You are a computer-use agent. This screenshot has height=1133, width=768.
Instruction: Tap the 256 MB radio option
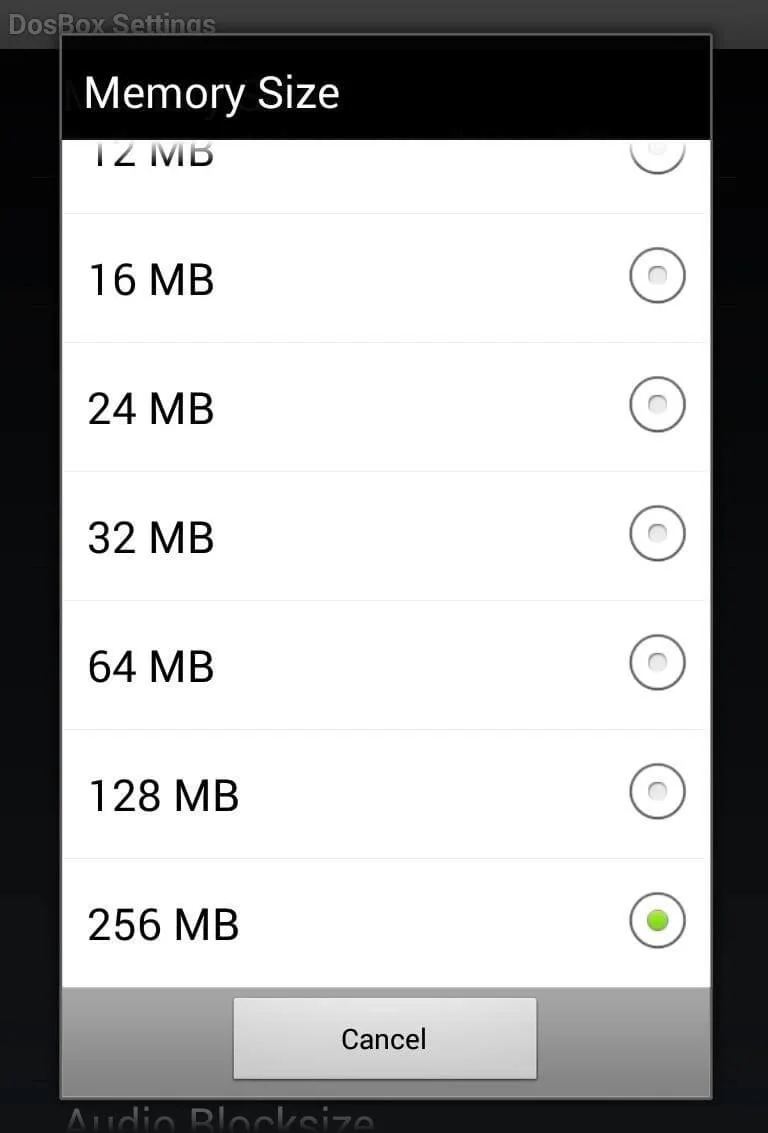tap(657, 921)
